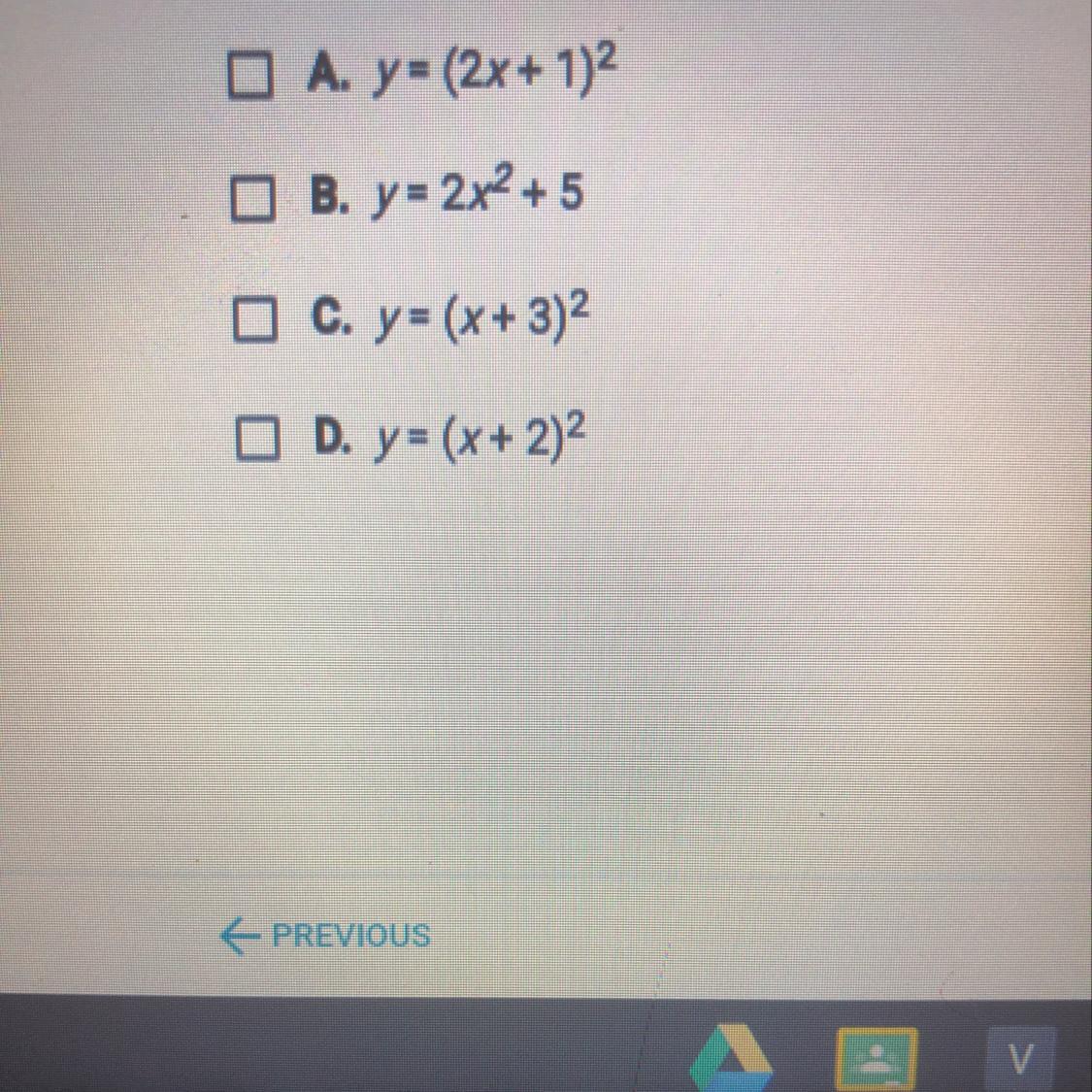Check answer A, y = (2x+1)²
Image resolution: width=1092 pixels, height=1092 pixels.
(x=248, y=78)
